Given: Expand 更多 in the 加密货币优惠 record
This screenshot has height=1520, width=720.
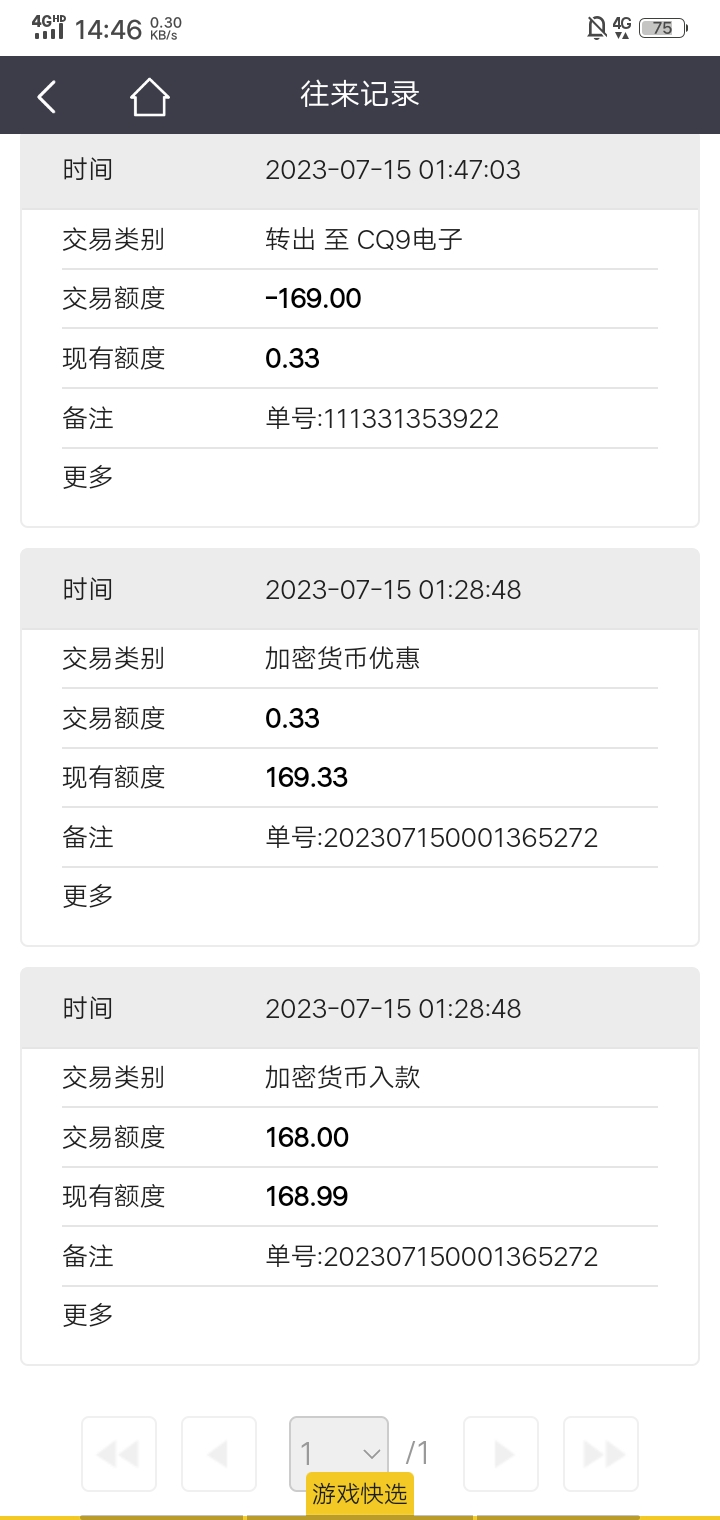Looking at the screenshot, I should (x=88, y=896).
